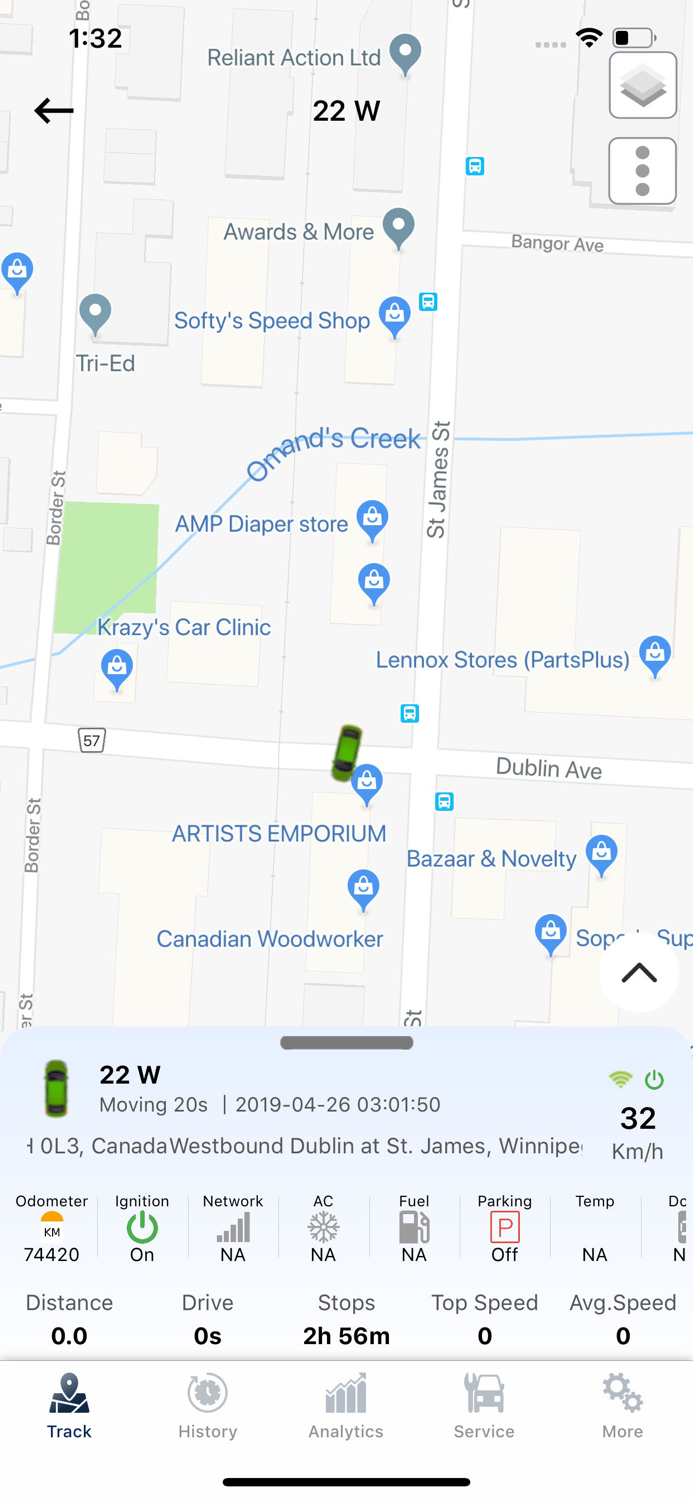Open the map layers selector

643,85
